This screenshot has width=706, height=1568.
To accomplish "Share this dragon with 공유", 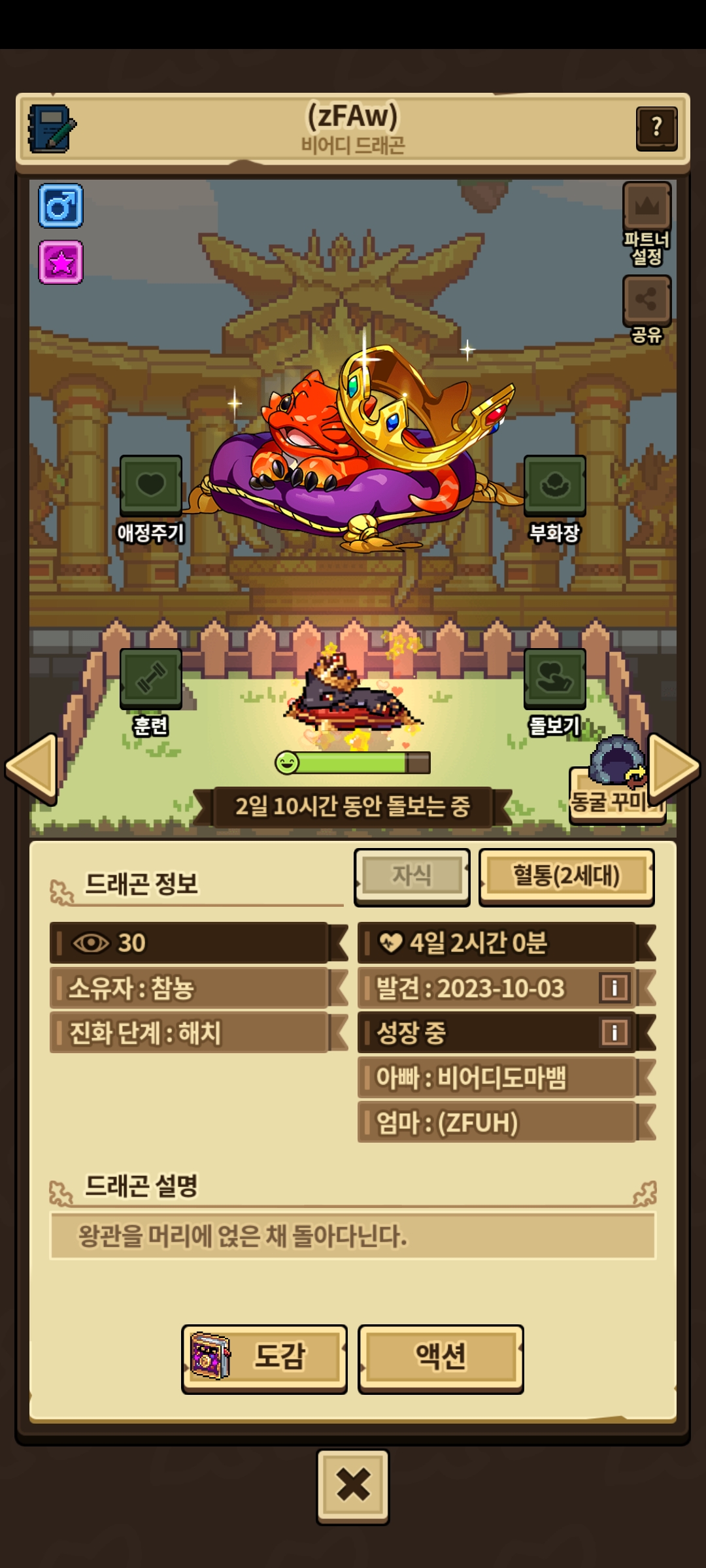I will coord(647,301).
